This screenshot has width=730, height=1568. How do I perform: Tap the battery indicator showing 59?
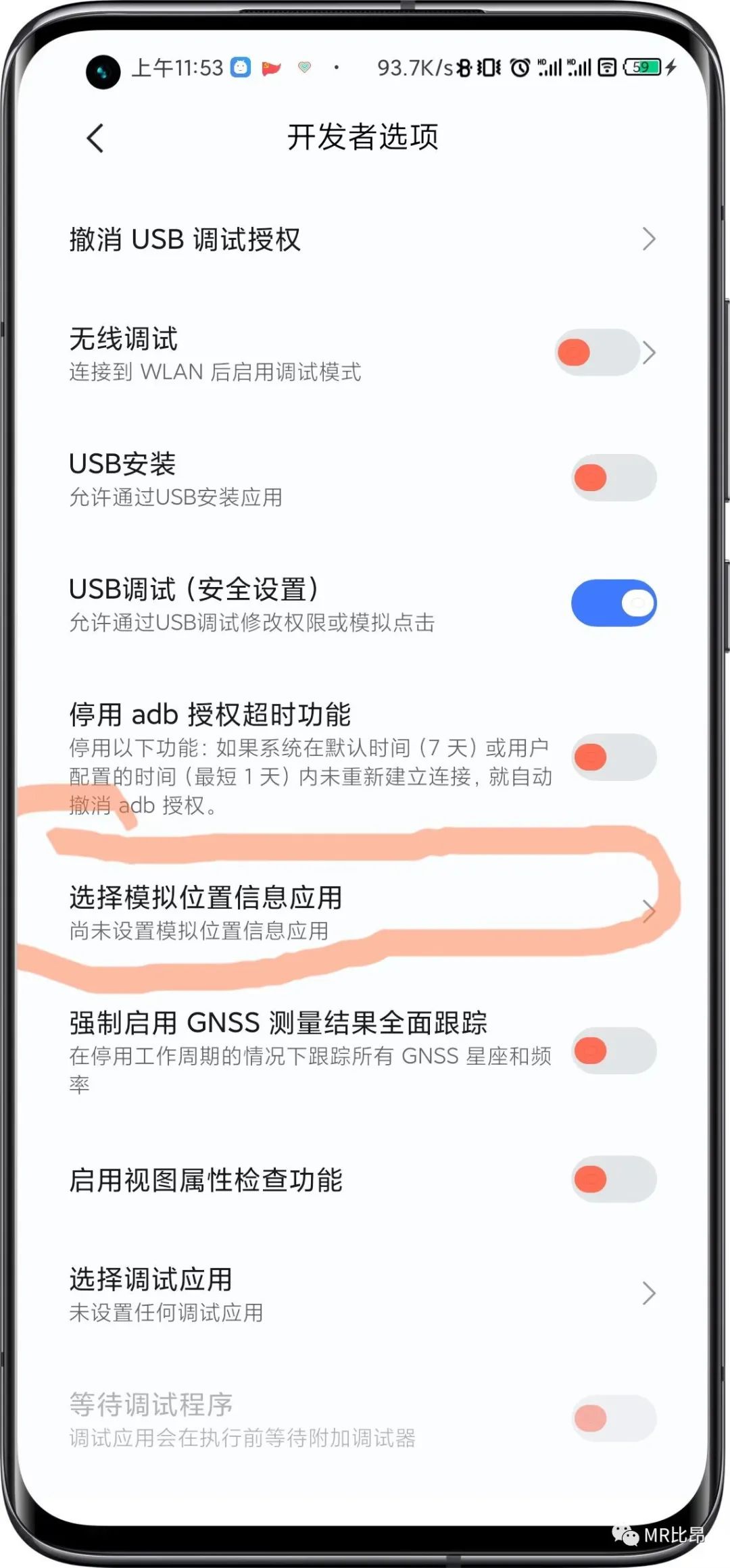641,67
